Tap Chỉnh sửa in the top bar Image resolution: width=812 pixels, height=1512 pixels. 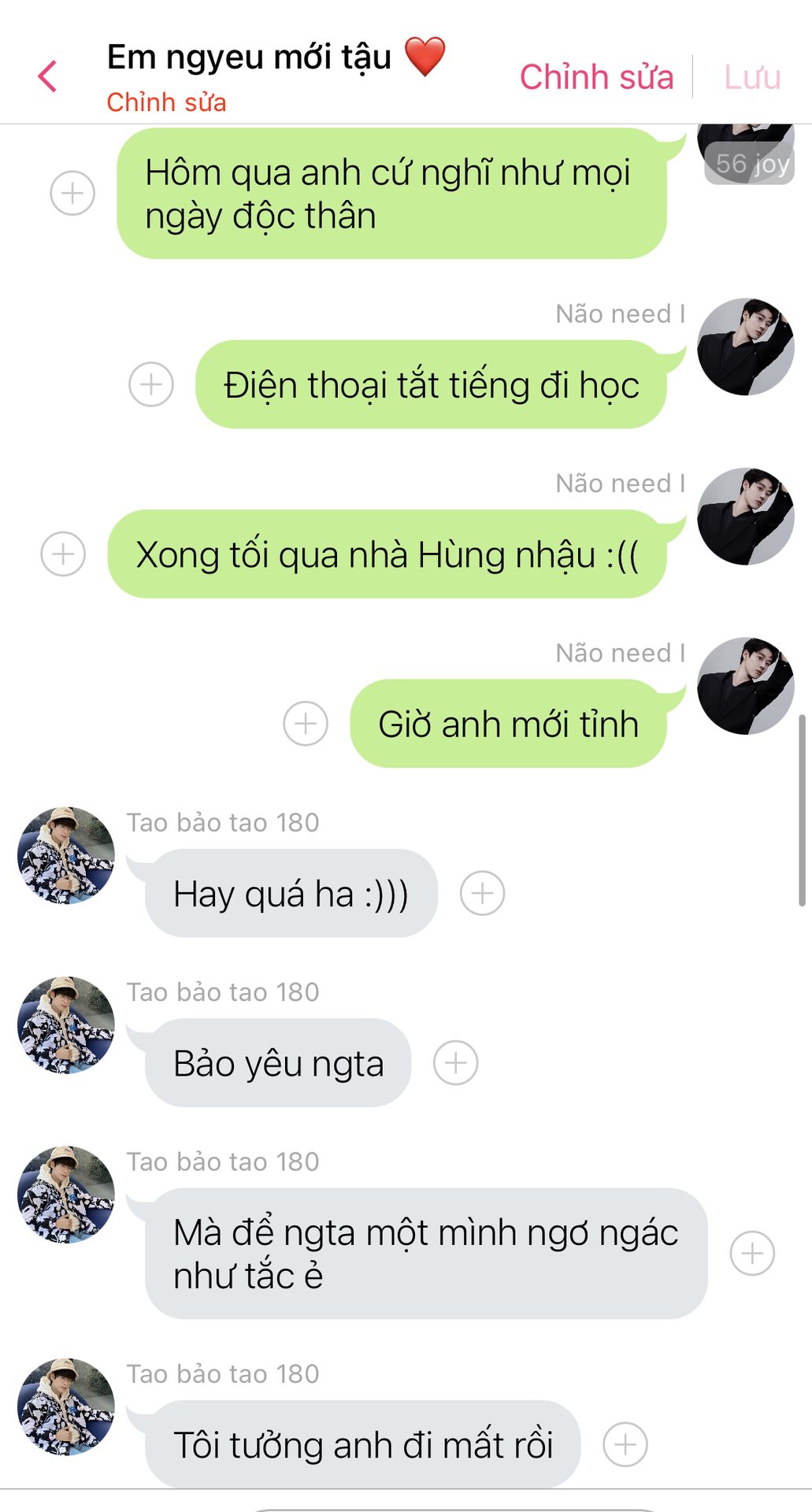click(x=596, y=77)
